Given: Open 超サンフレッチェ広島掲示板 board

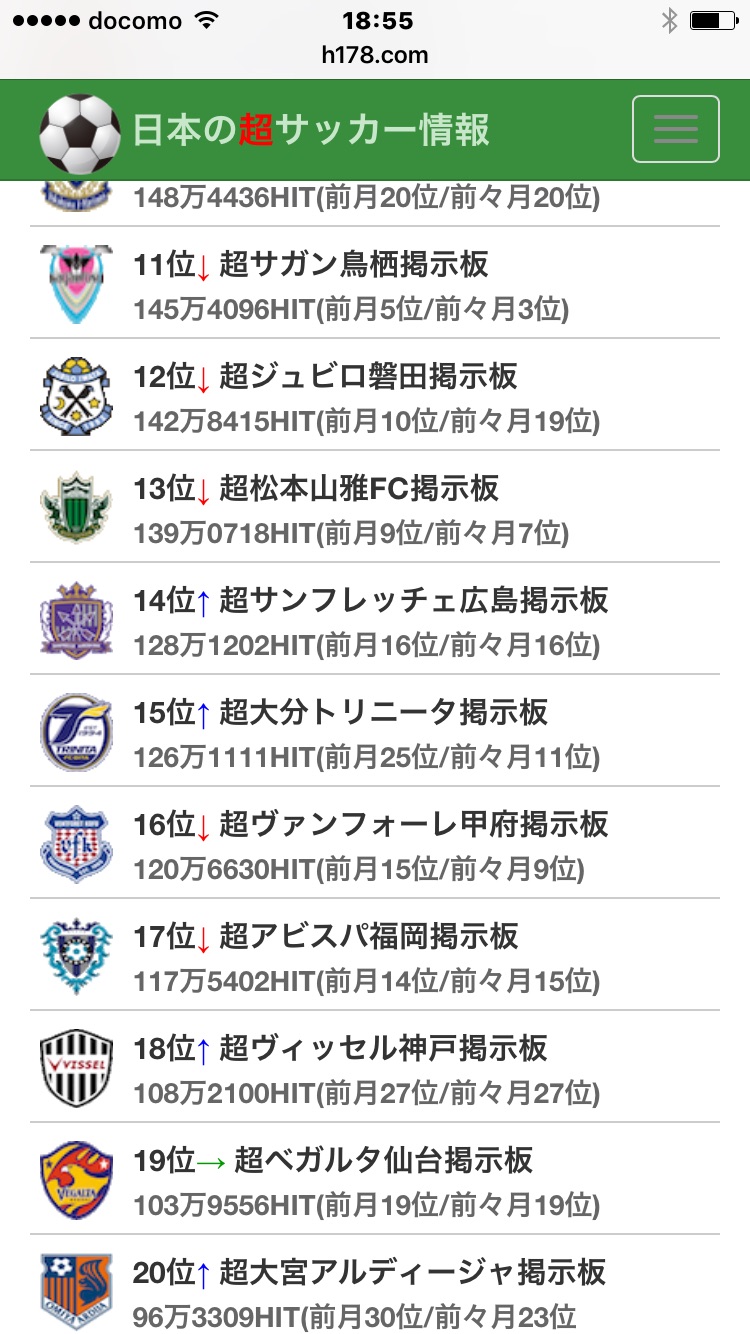Looking at the screenshot, I should coord(413,601).
